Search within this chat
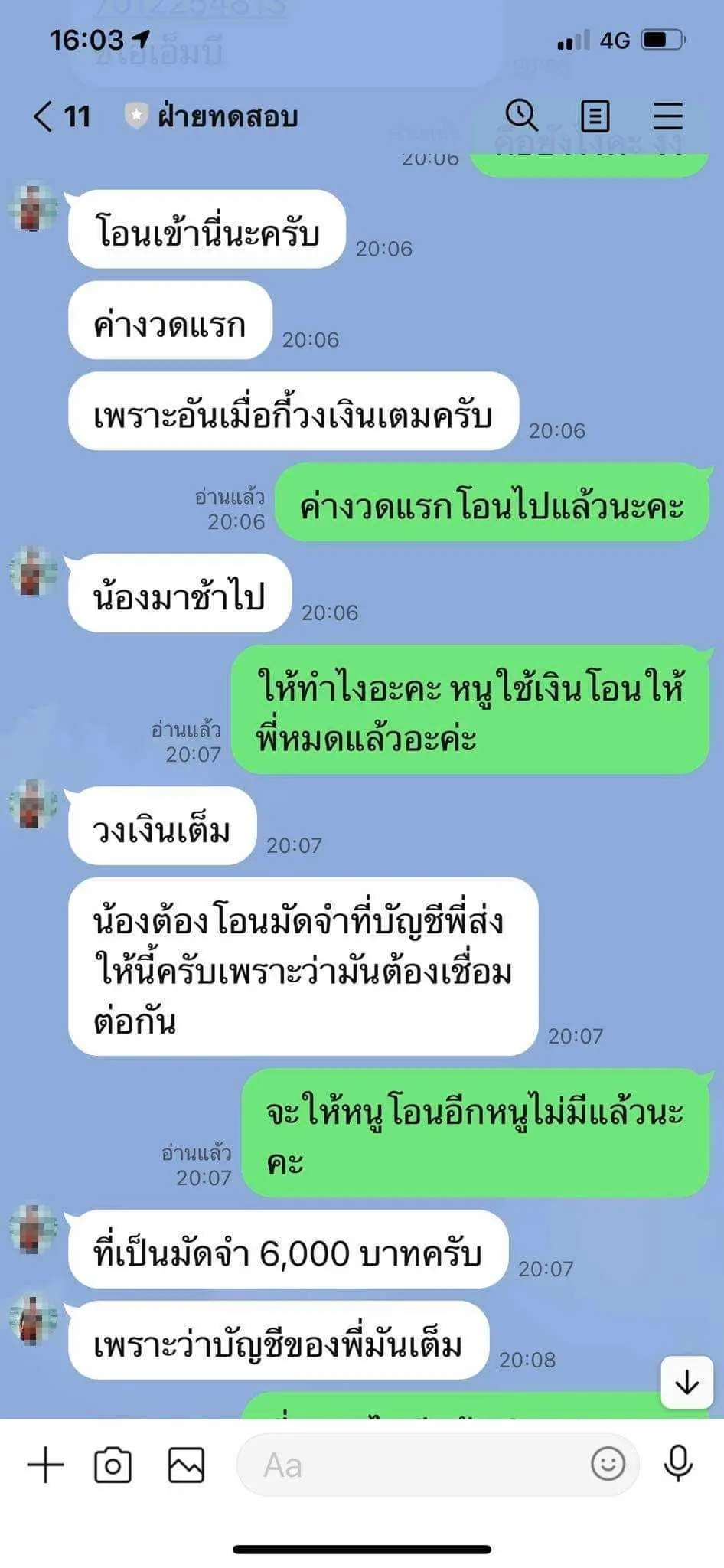 (521, 116)
